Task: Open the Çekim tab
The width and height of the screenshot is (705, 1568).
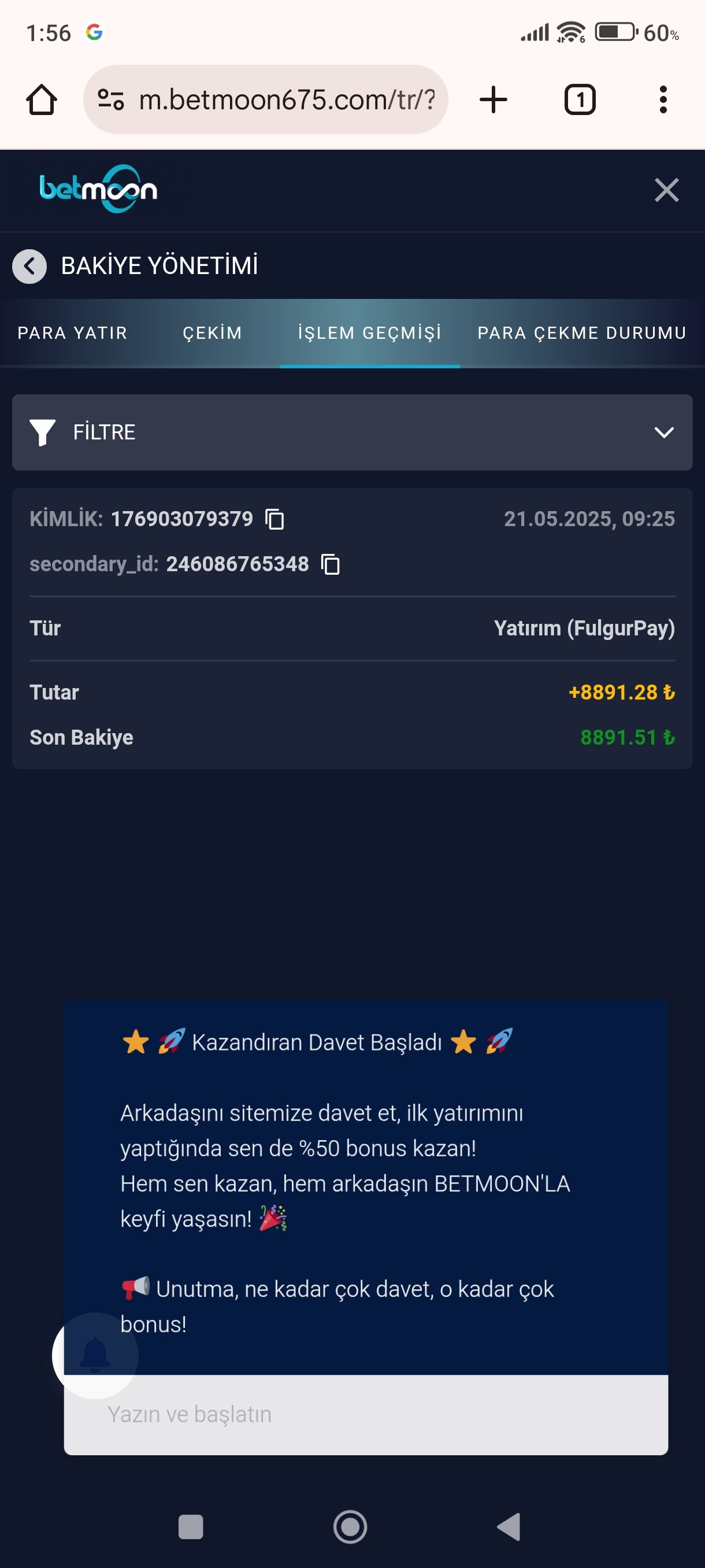Action: coord(212,333)
